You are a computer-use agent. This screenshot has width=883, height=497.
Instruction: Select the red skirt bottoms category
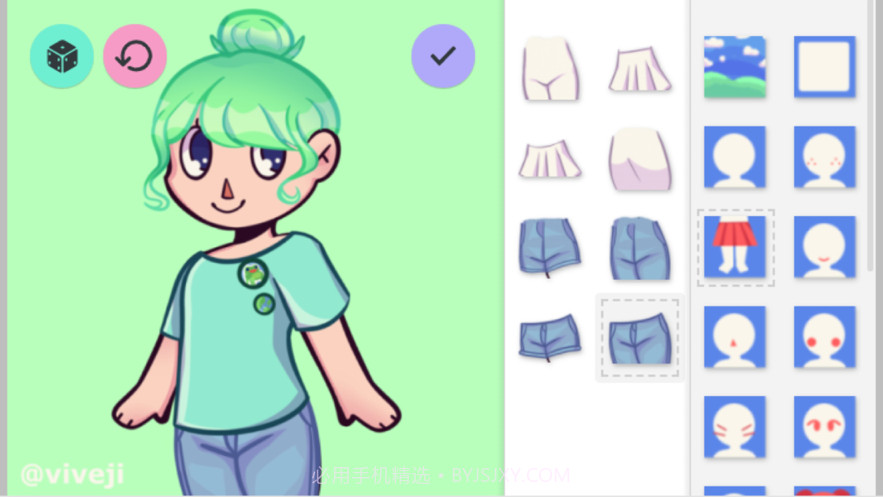coord(735,247)
